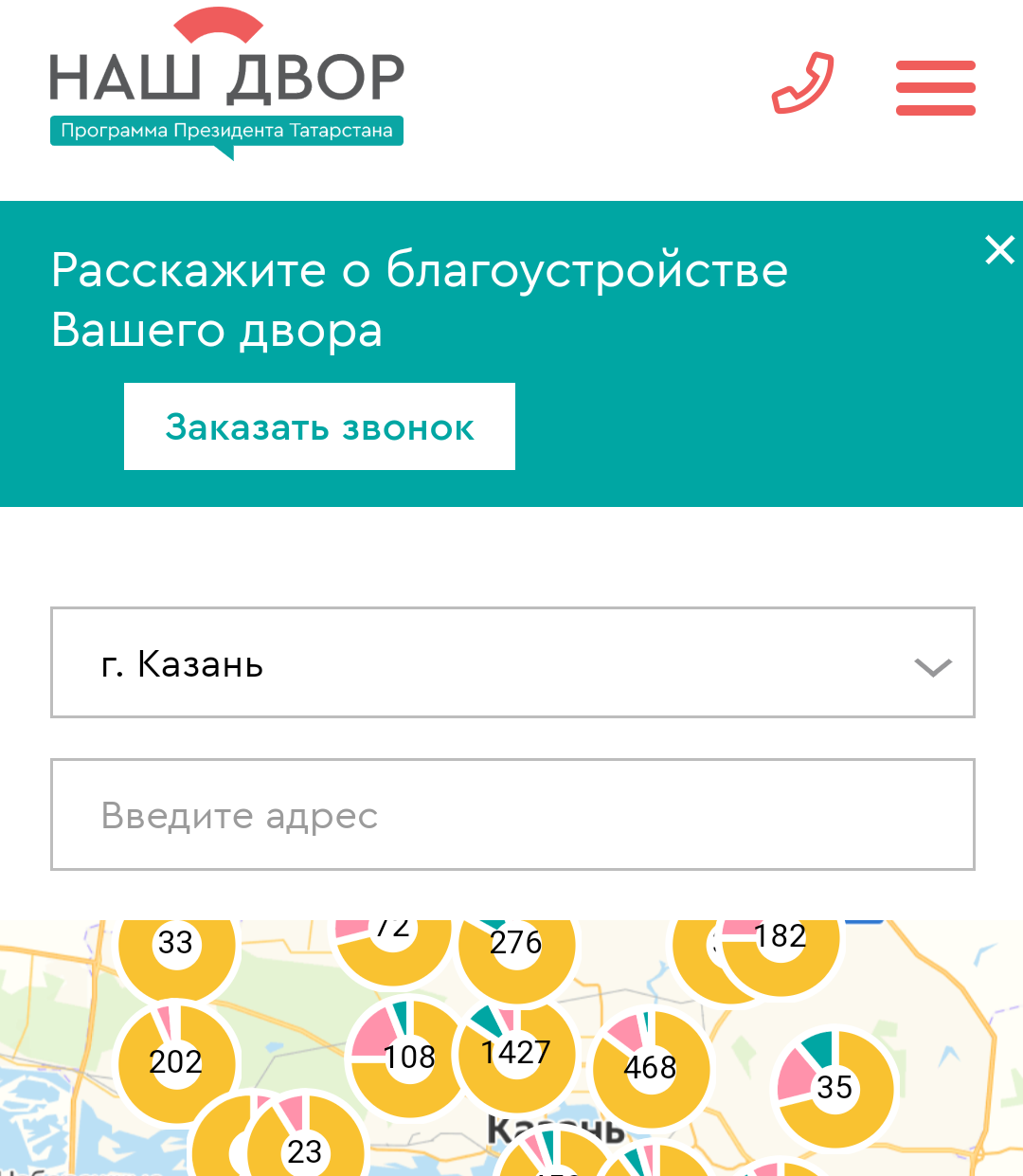Select the map cluster labeled 468
The image size is (1023, 1176).
click(650, 1066)
